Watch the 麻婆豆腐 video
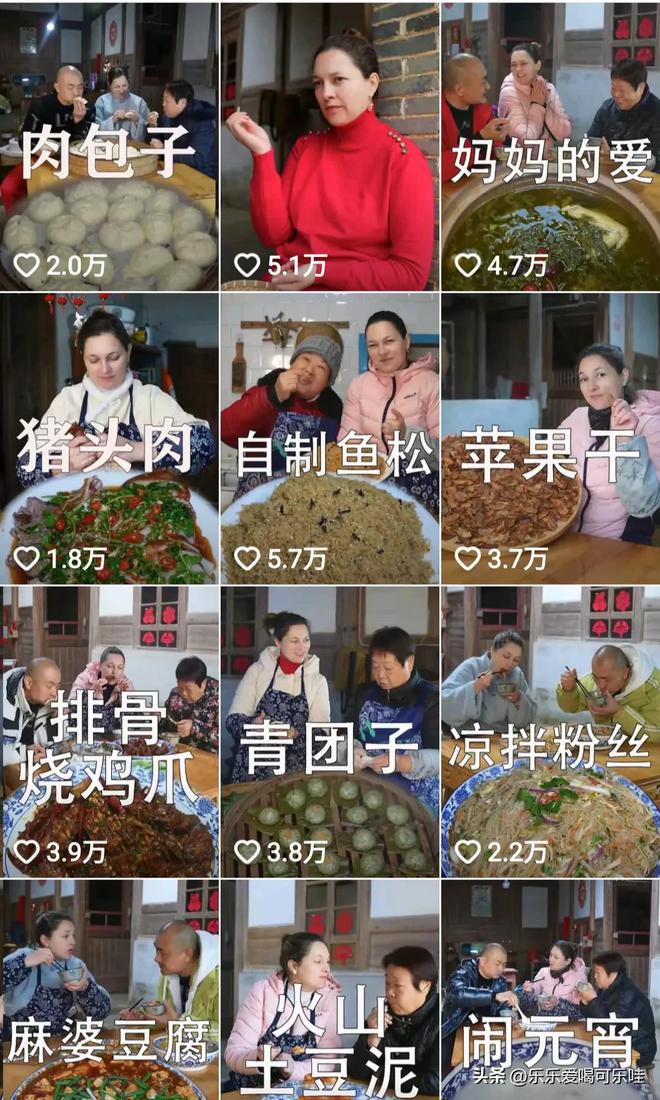660x1100 pixels. pos(108,990)
